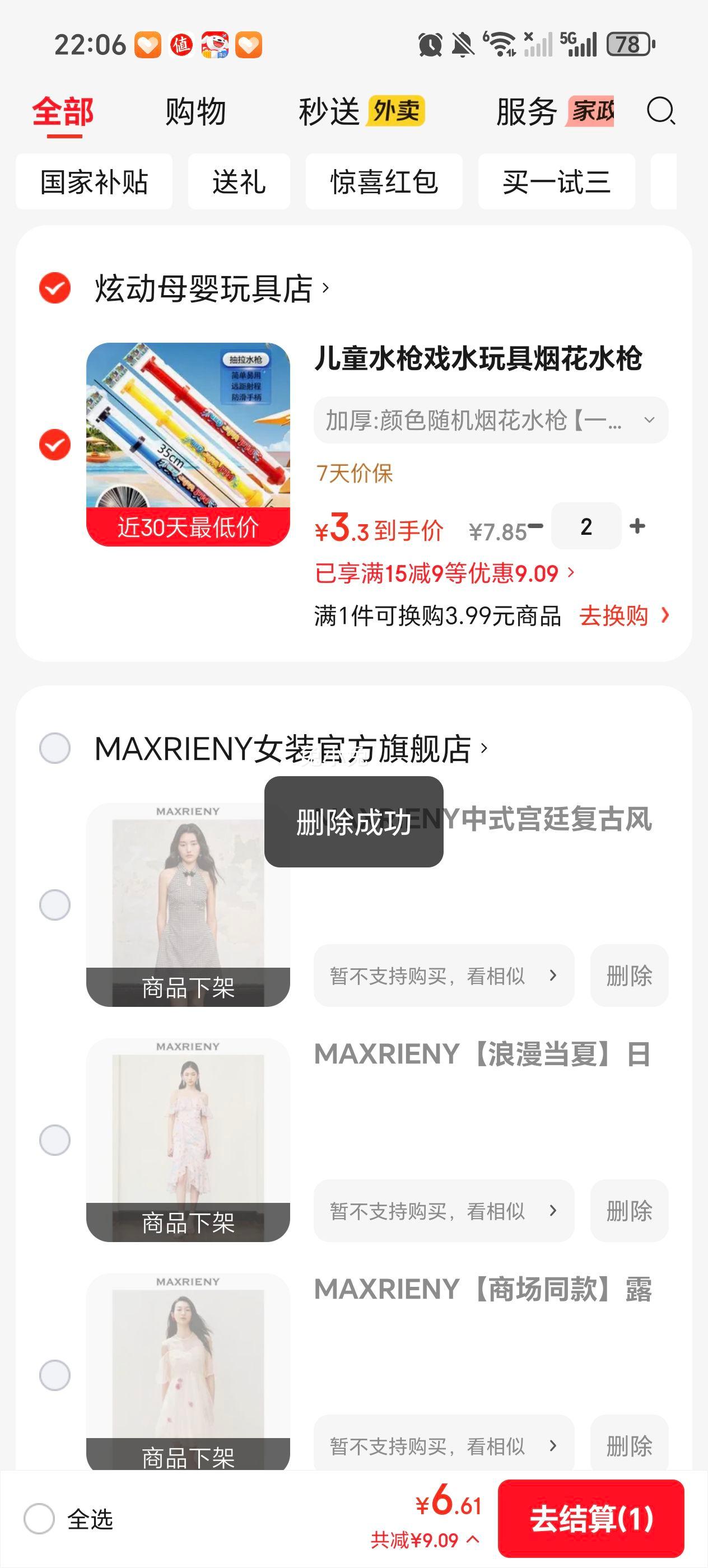Viewport: 708px width, 1568px height.
Task: Select the 国家补贴 filter chip
Action: [x=94, y=182]
